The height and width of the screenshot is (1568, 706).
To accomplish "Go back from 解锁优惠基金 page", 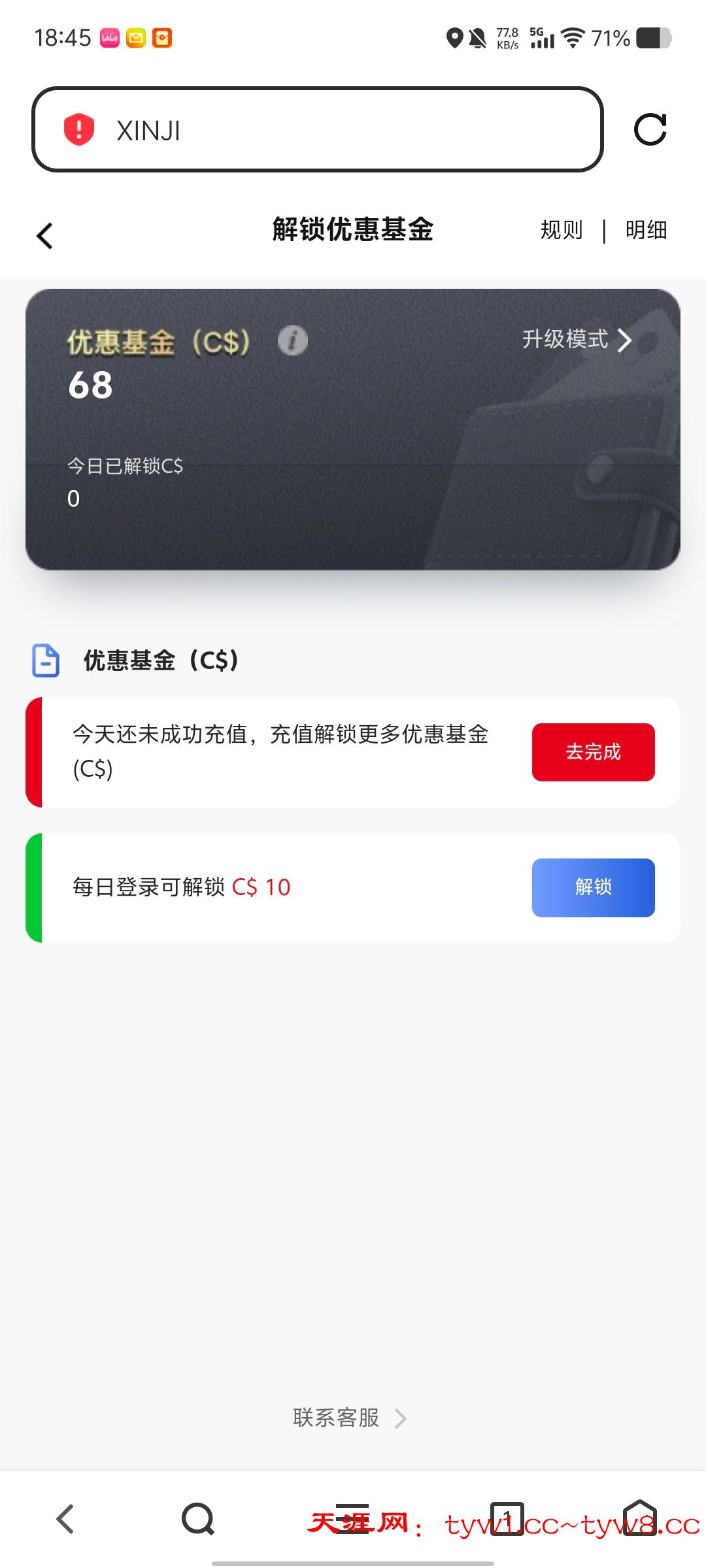I will click(44, 236).
